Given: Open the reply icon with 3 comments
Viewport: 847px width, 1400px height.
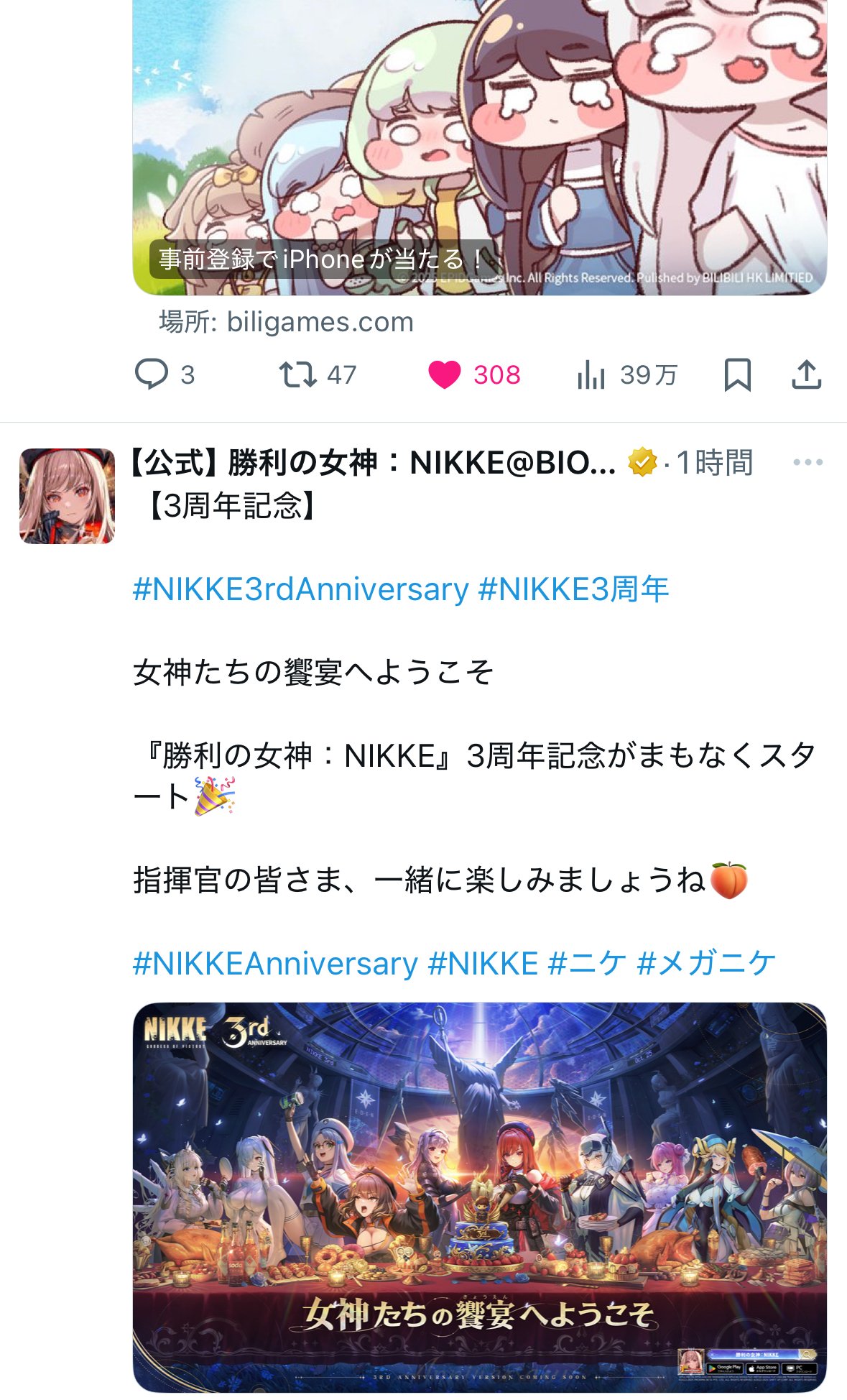Looking at the screenshot, I should pyautogui.click(x=152, y=374).
